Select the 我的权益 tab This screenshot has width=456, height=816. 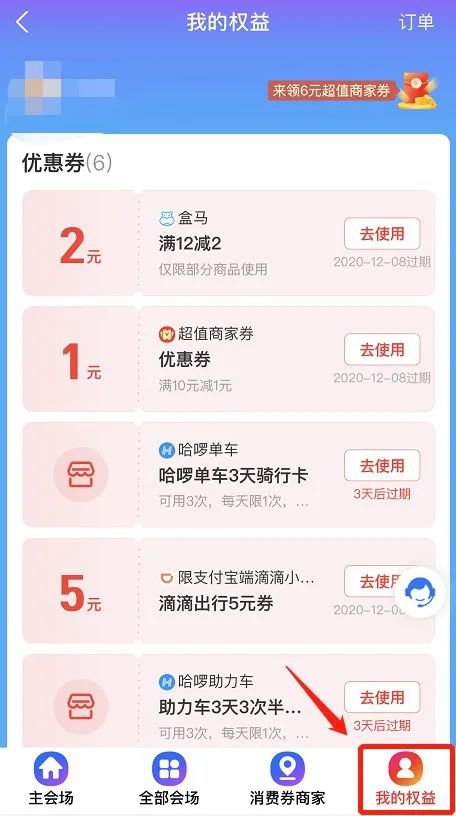pyautogui.click(x=406, y=780)
